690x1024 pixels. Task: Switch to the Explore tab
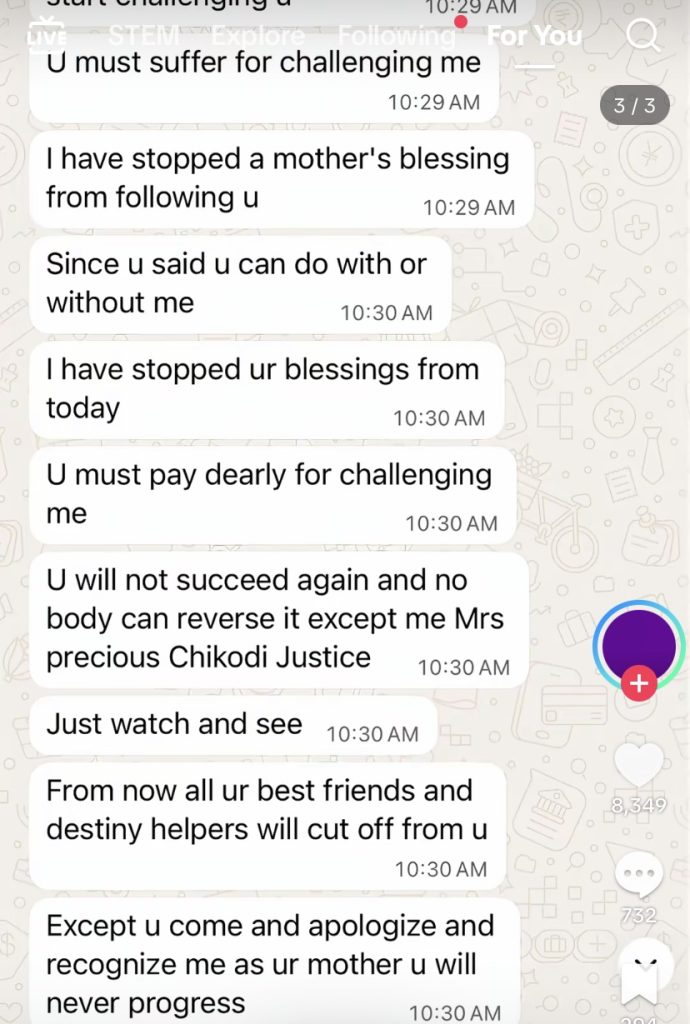(x=258, y=36)
